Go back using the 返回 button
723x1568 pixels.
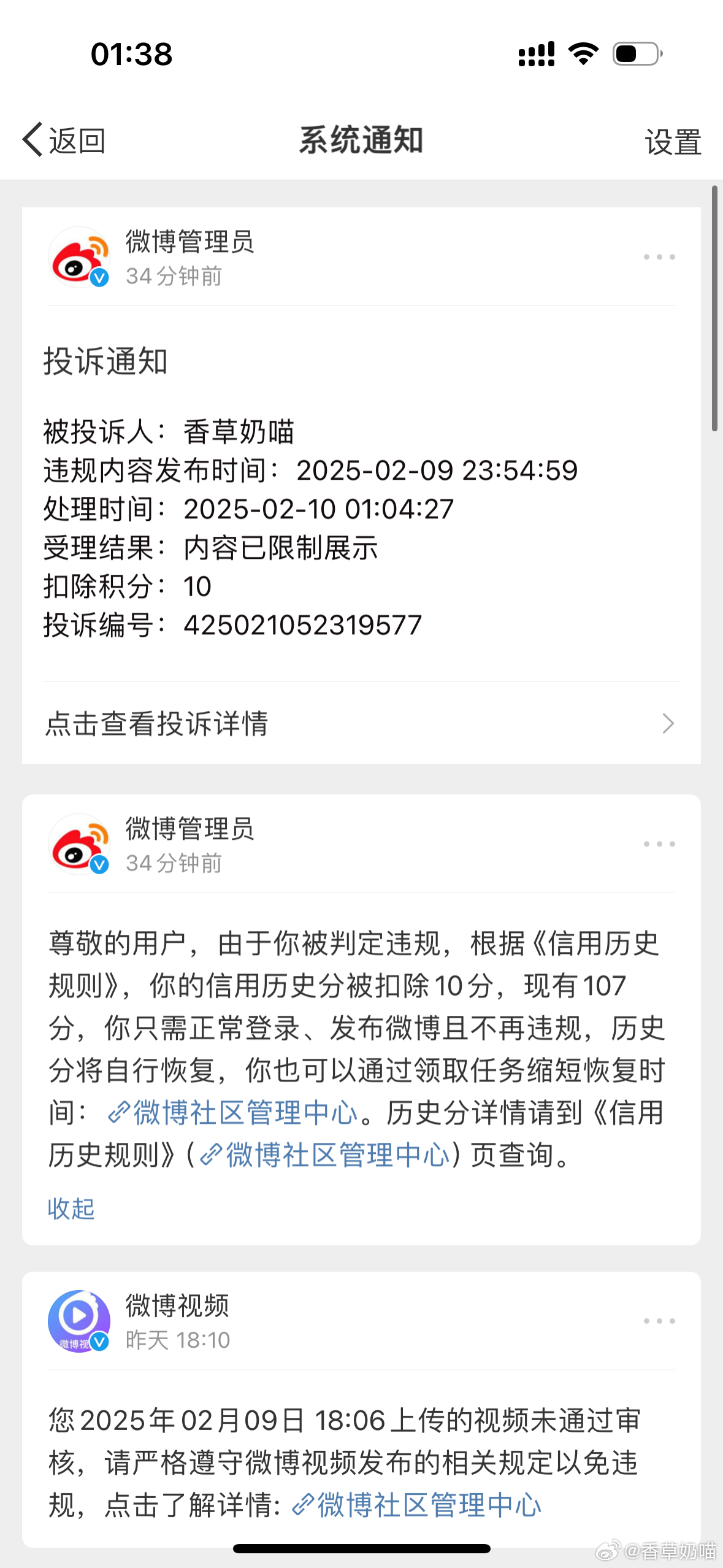[64, 140]
